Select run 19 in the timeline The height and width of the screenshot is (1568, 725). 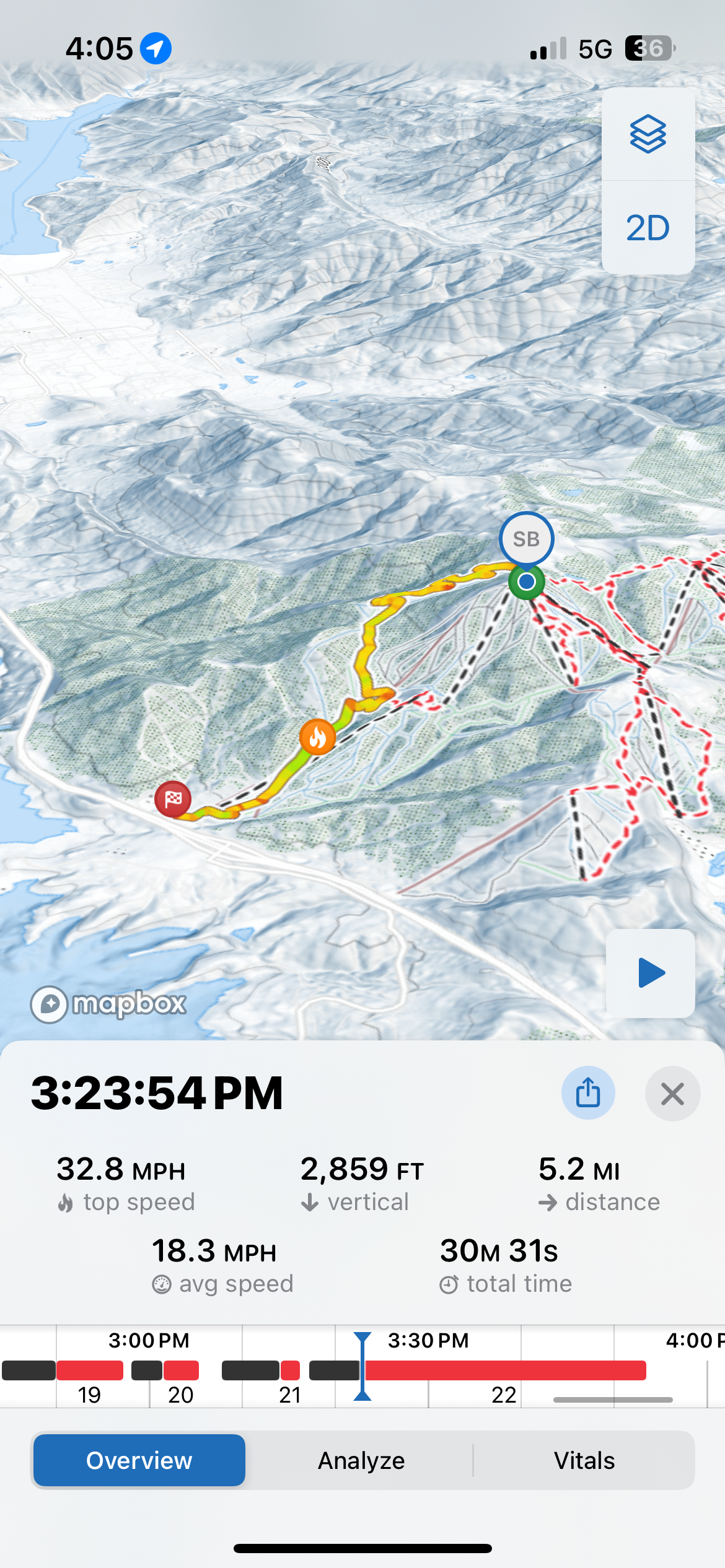[90, 1370]
